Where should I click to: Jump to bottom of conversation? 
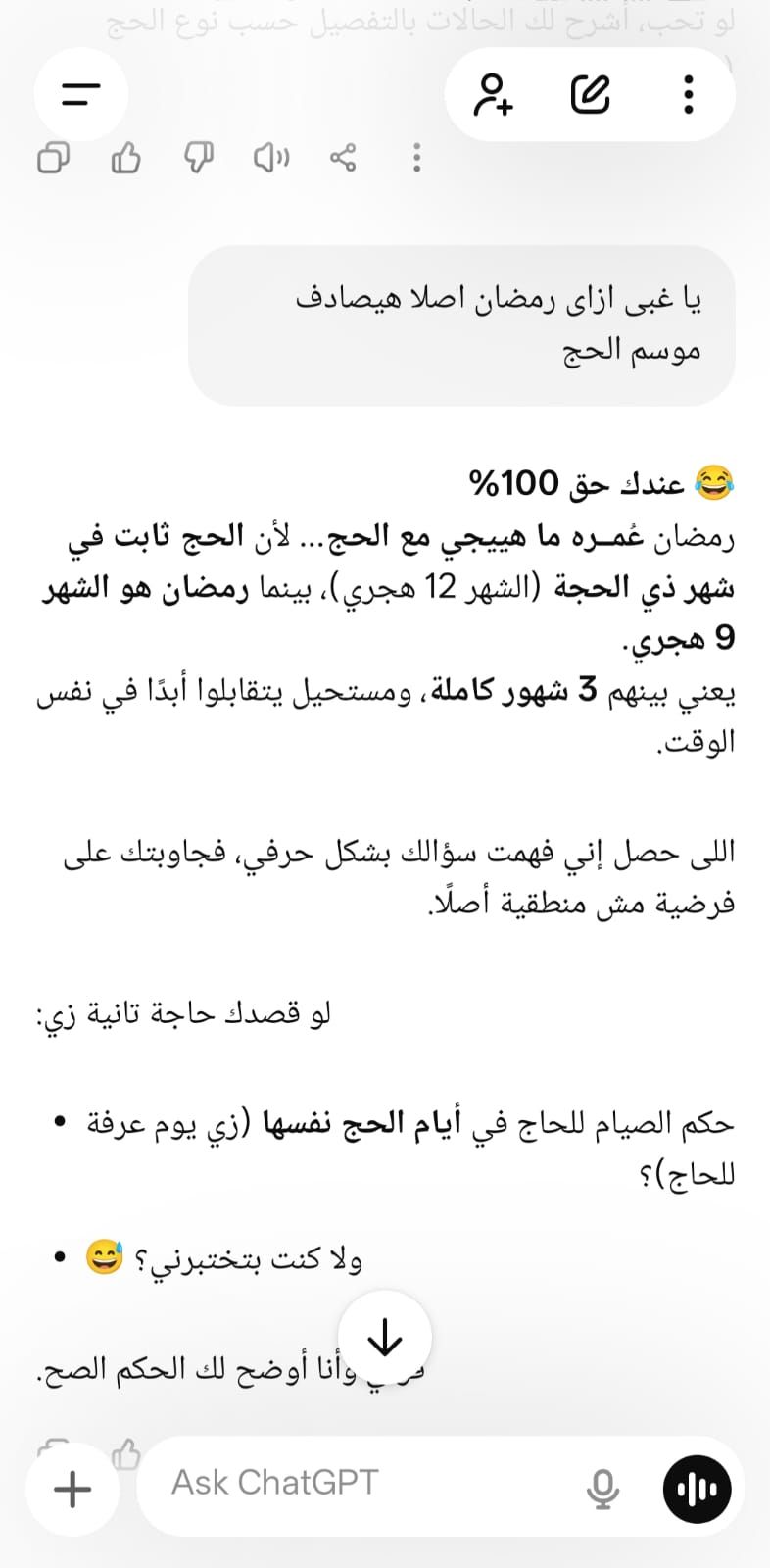point(385,1337)
